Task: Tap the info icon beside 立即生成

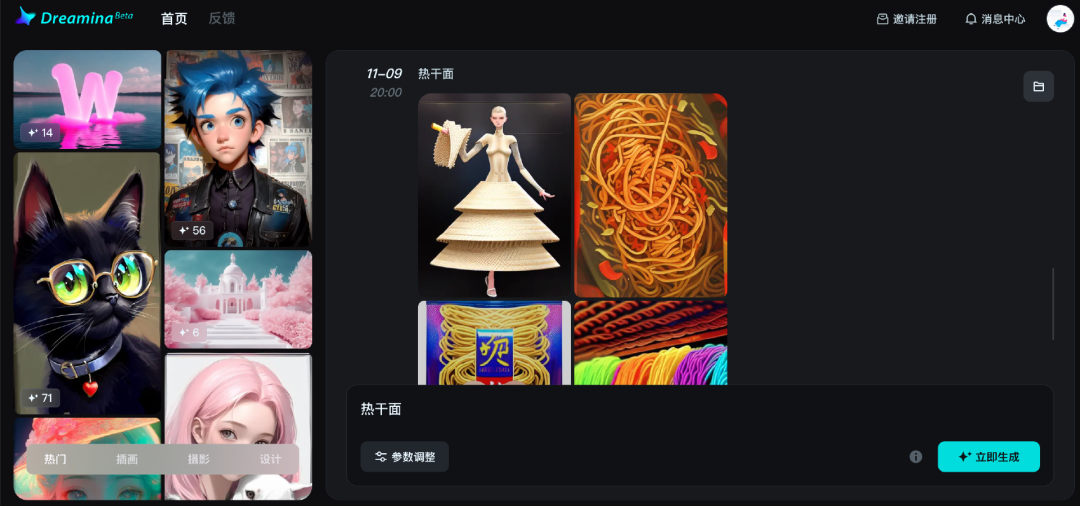Action: click(x=915, y=457)
